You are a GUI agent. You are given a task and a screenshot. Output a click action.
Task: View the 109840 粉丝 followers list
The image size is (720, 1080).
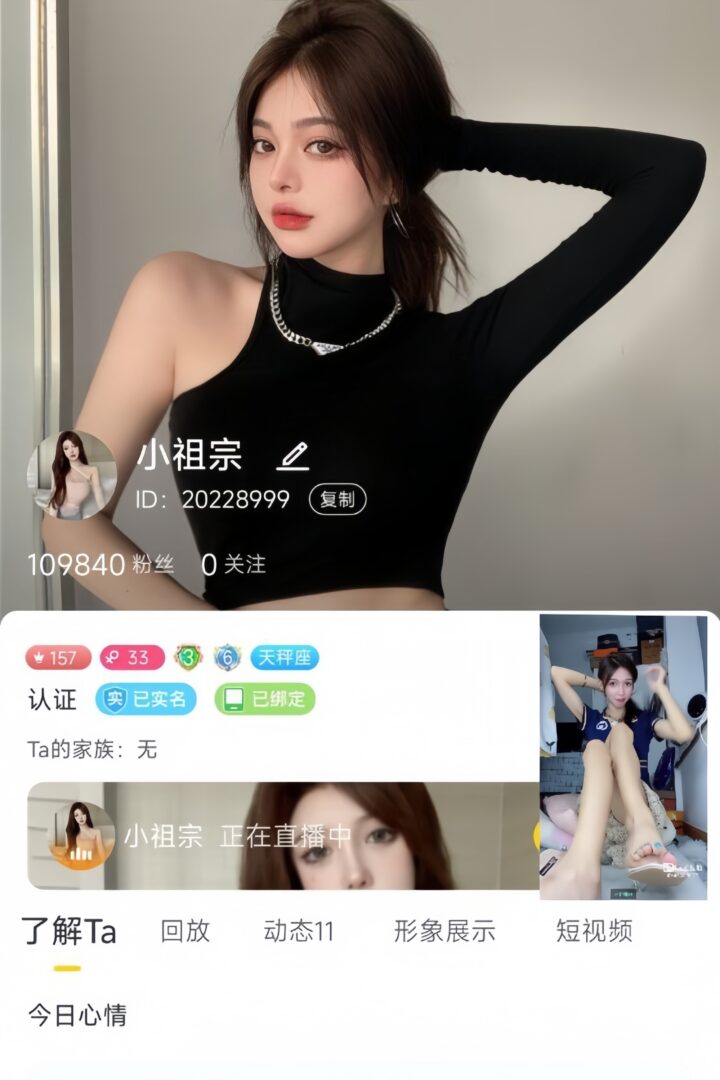coord(100,565)
